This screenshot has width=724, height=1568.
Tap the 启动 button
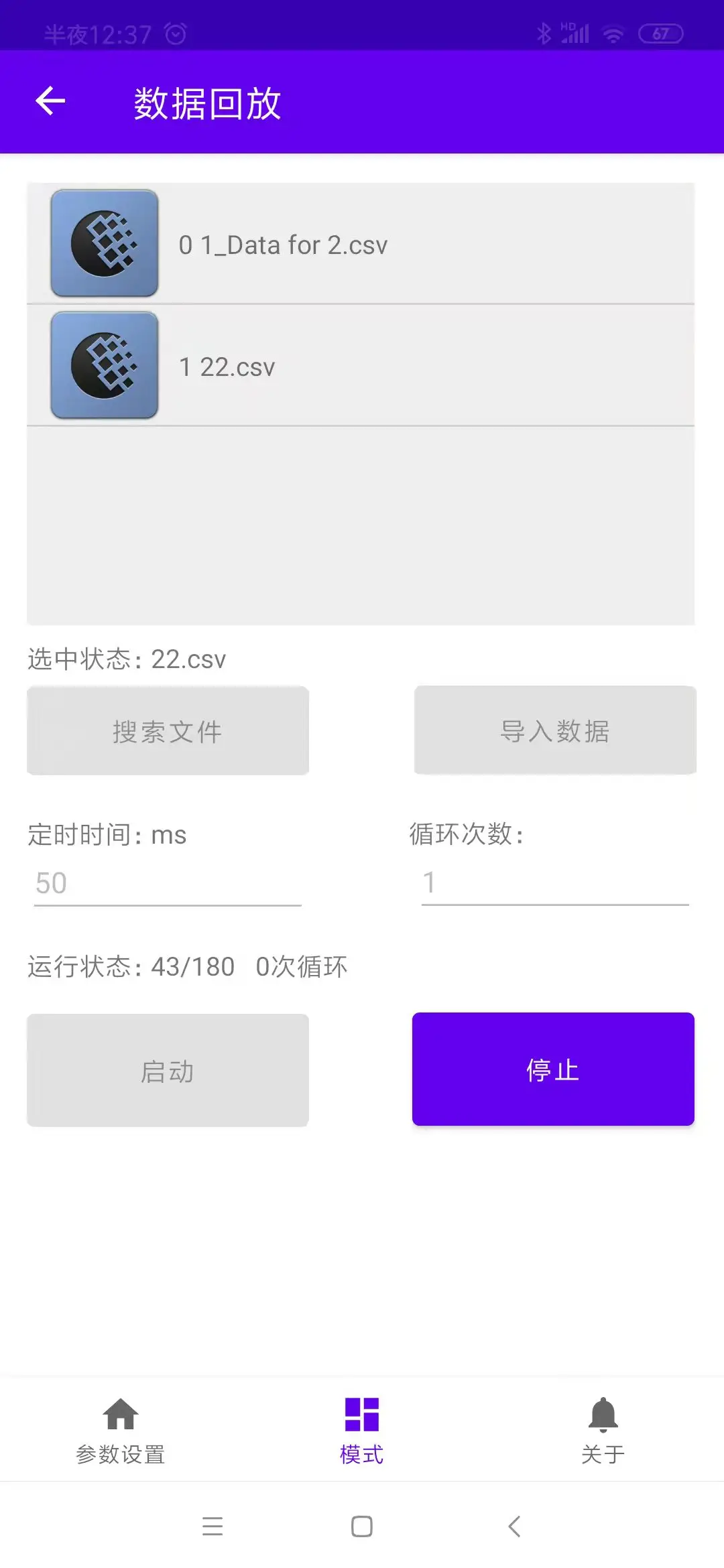(x=168, y=1070)
